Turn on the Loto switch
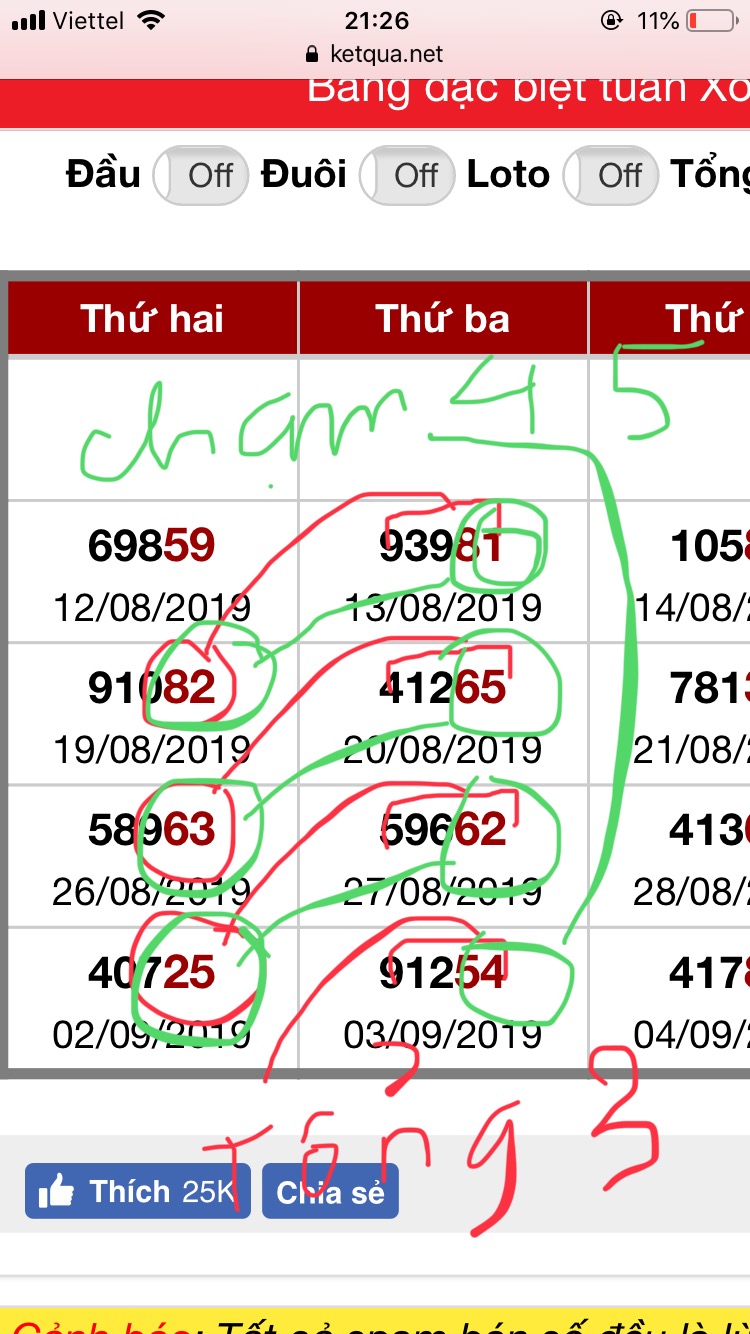 [x=610, y=176]
